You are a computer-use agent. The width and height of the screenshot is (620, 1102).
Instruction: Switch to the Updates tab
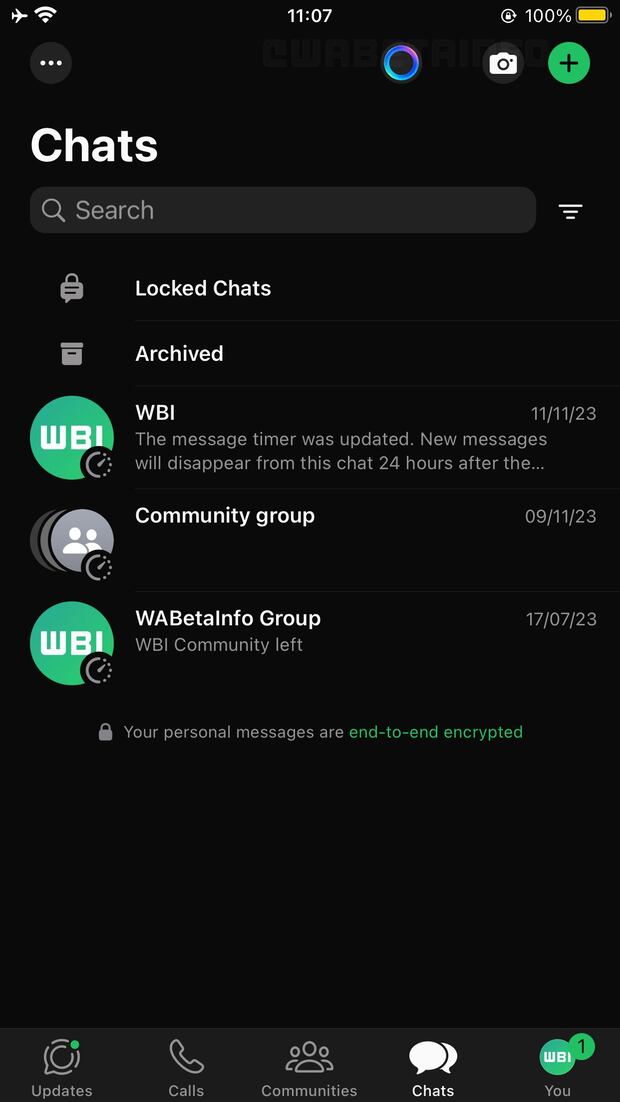(62, 1068)
